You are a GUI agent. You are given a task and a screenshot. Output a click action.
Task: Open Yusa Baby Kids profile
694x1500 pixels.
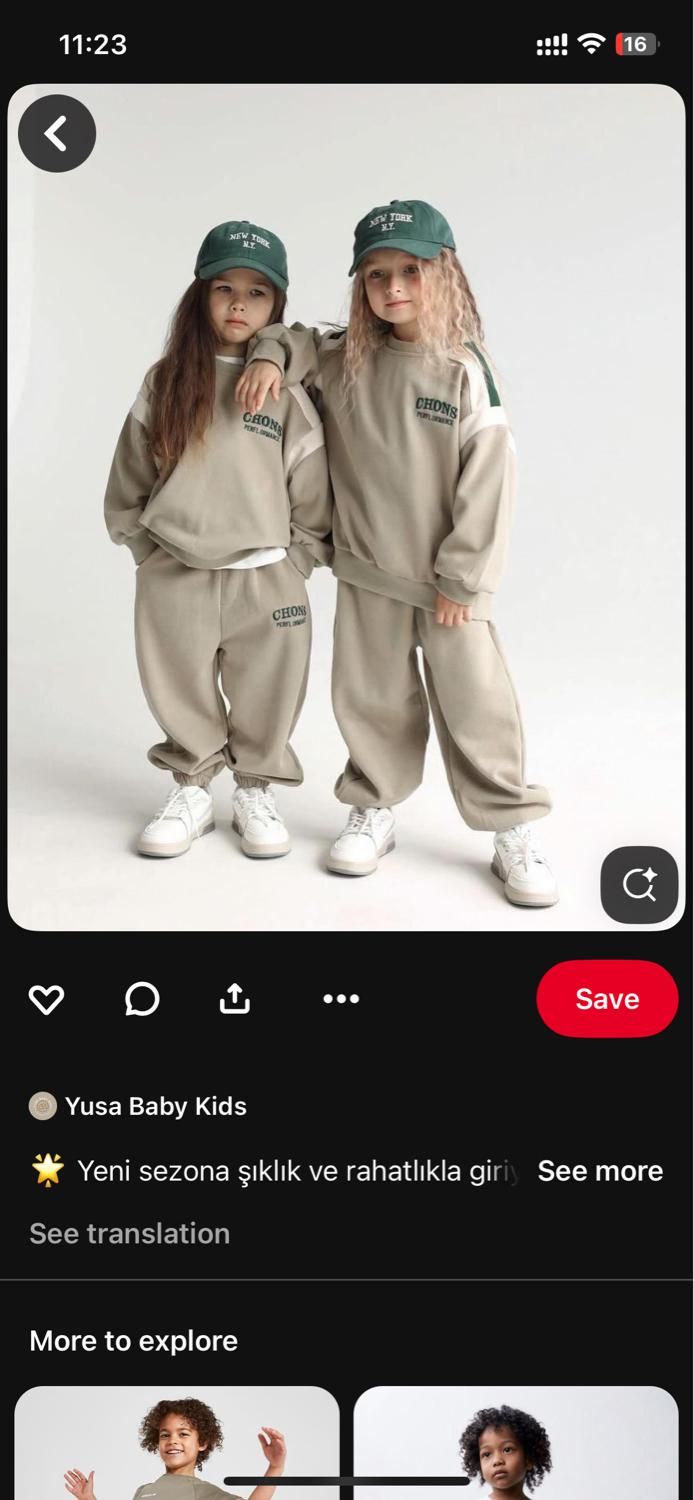pyautogui.click(x=155, y=1106)
